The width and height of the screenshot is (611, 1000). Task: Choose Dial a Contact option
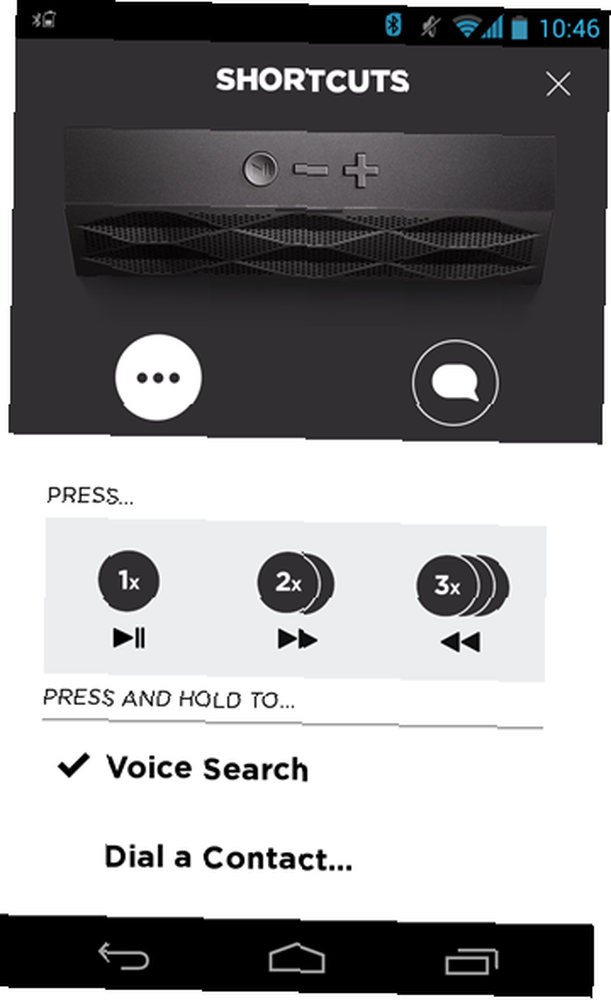pos(227,858)
